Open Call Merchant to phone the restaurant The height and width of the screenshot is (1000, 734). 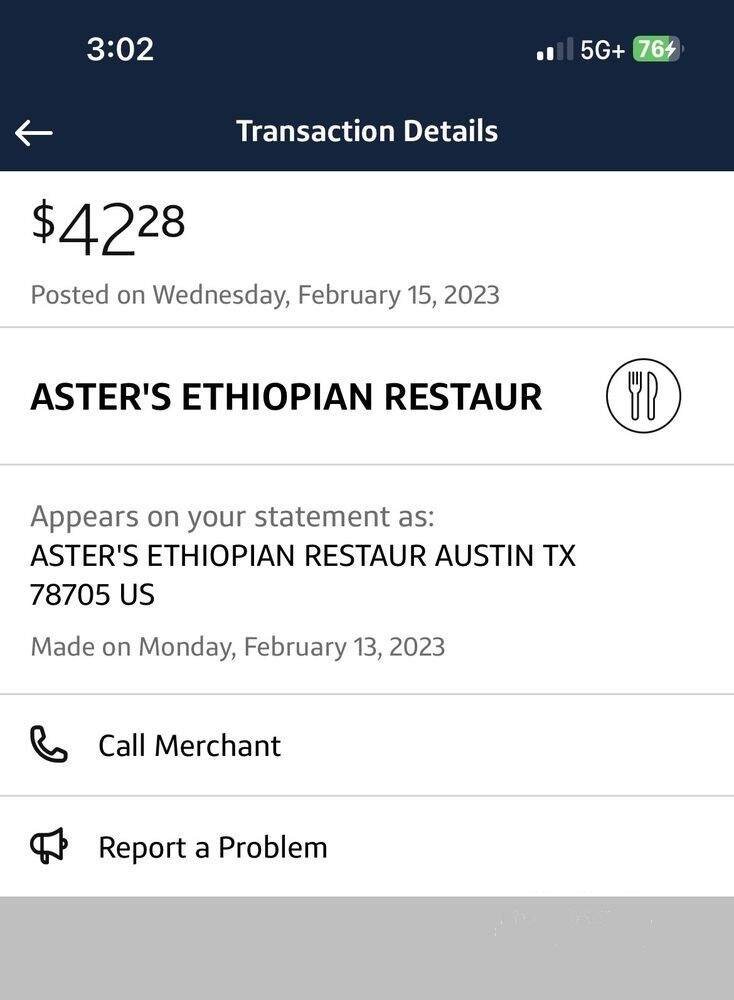point(189,745)
